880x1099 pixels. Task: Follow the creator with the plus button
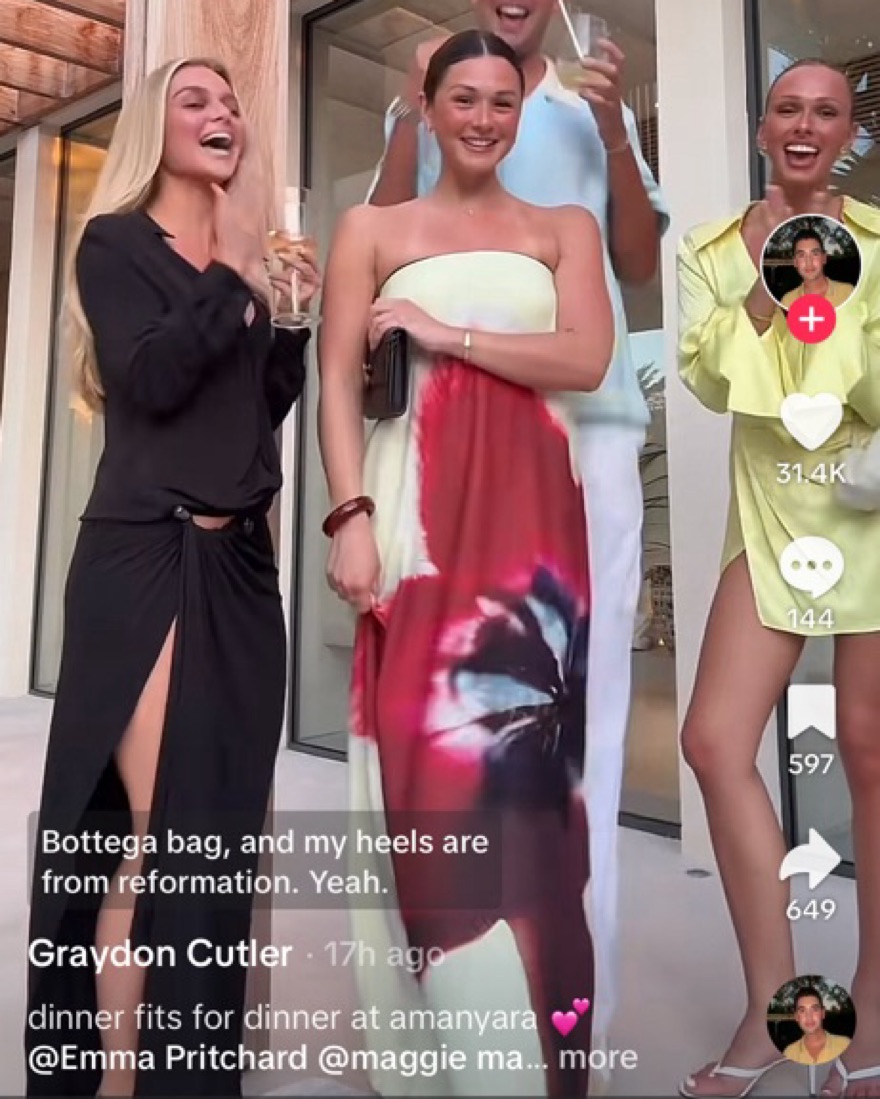point(811,320)
